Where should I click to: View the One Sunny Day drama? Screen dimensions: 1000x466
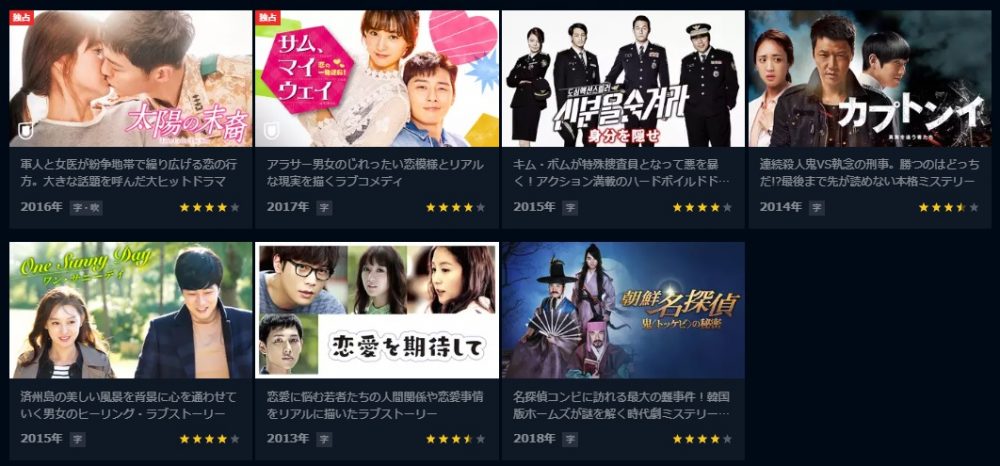tap(130, 311)
